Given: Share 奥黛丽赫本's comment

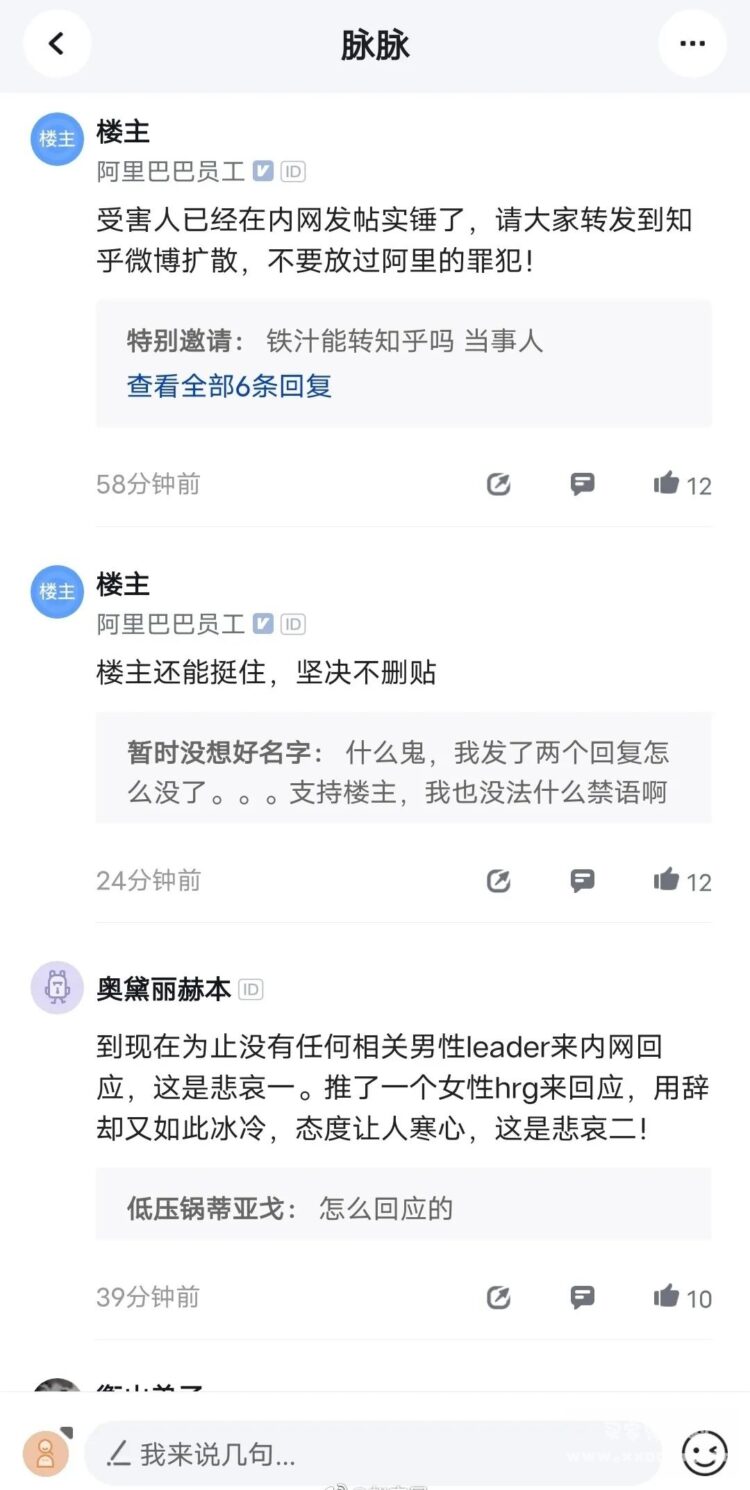Looking at the screenshot, I should tap(499, 1298).
